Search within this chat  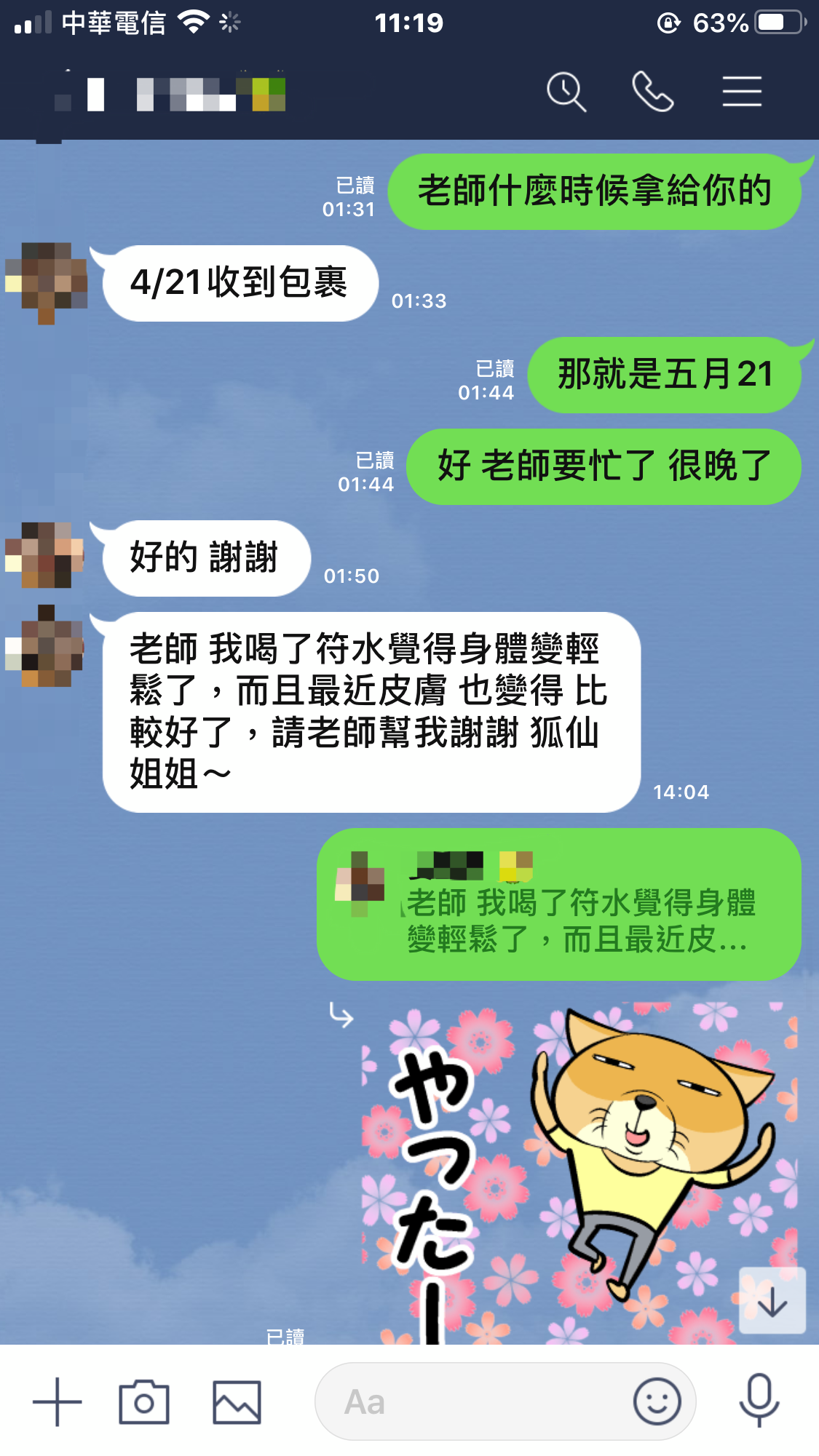tap(566, 92)
